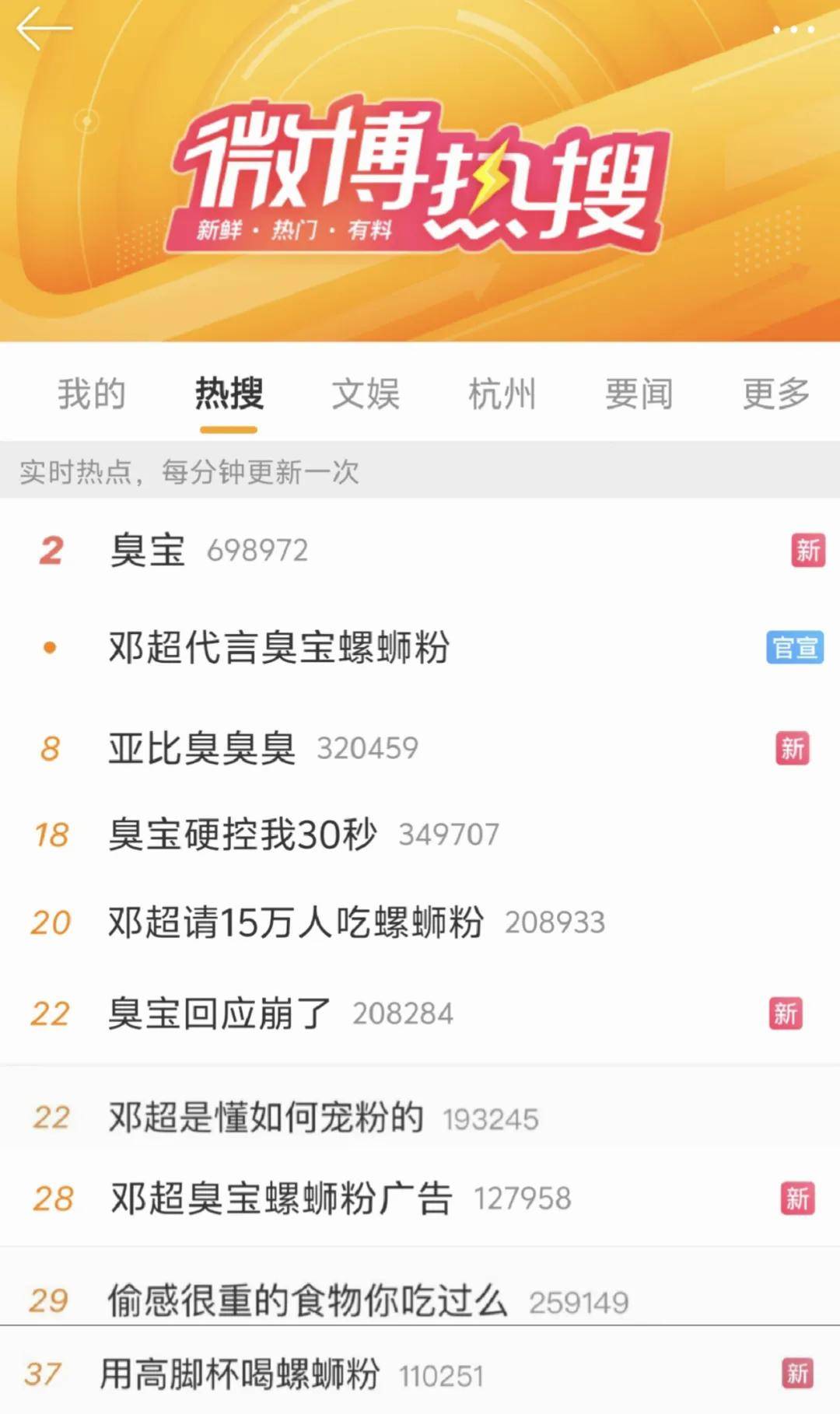Tap the 更多 tab

tap(775, 394)
